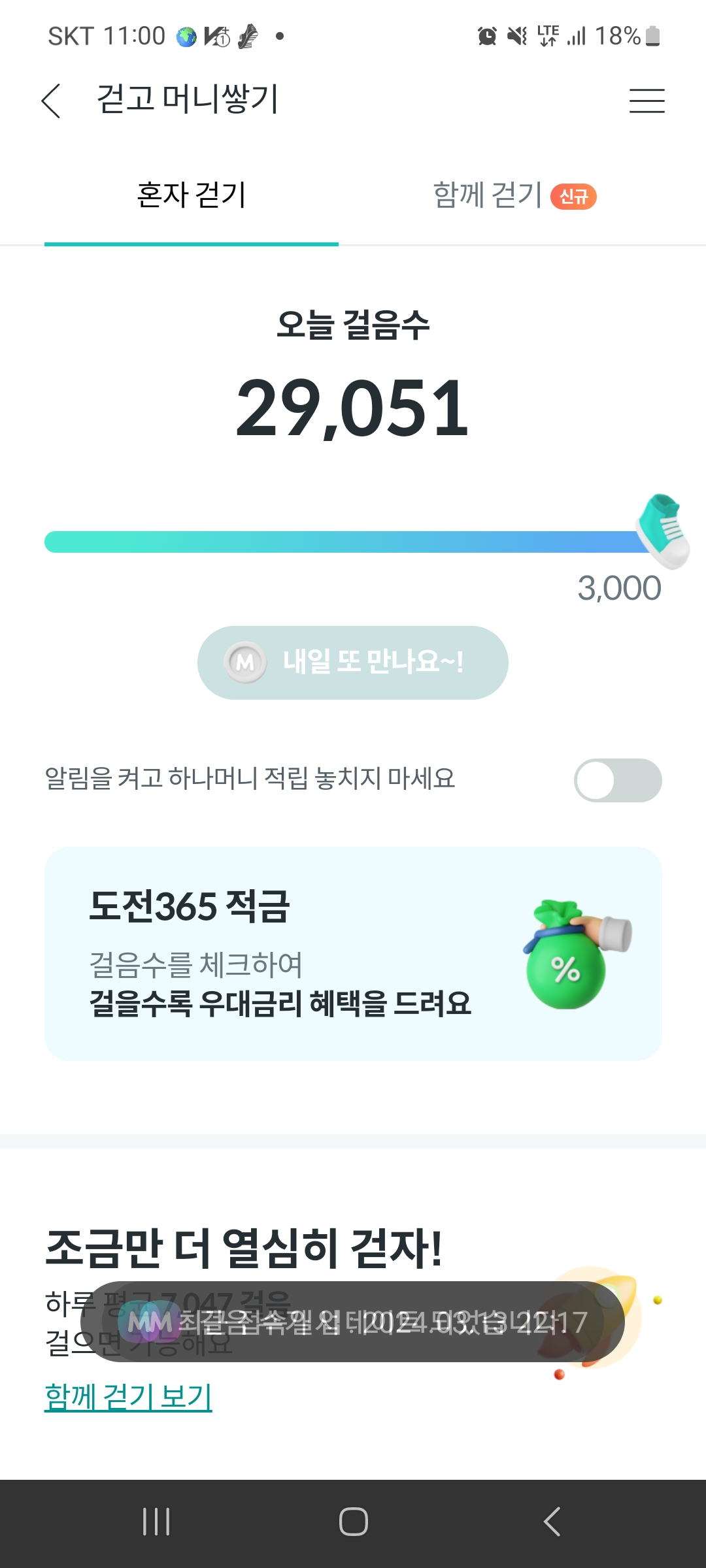Open the 도전365 적금 card

(353, 953)
